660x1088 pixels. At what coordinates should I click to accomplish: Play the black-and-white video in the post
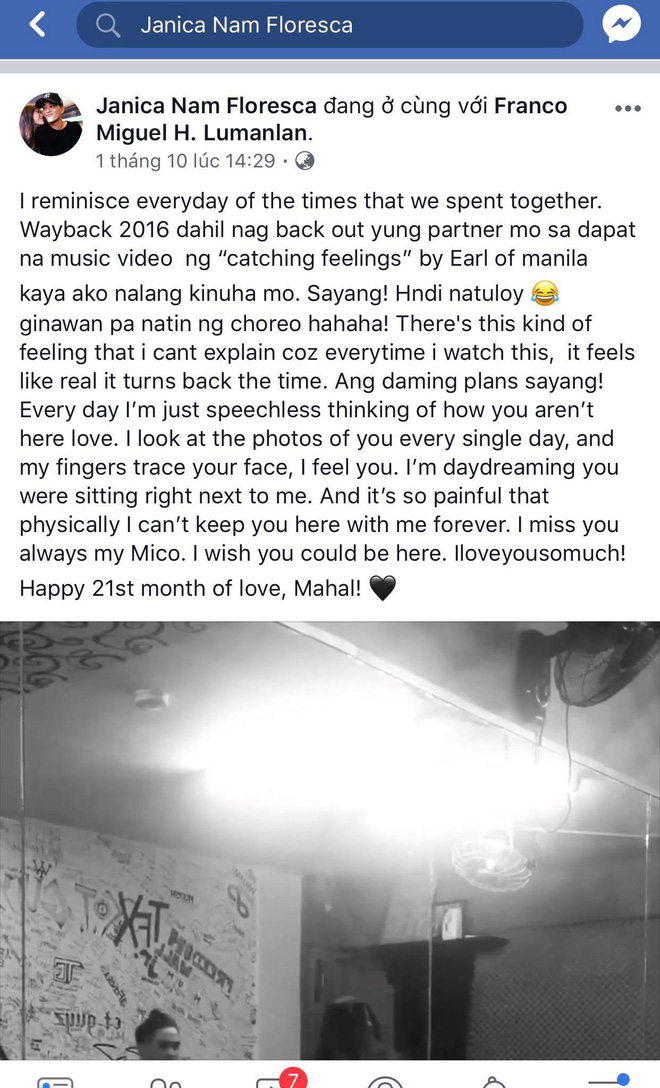(330, 840)
